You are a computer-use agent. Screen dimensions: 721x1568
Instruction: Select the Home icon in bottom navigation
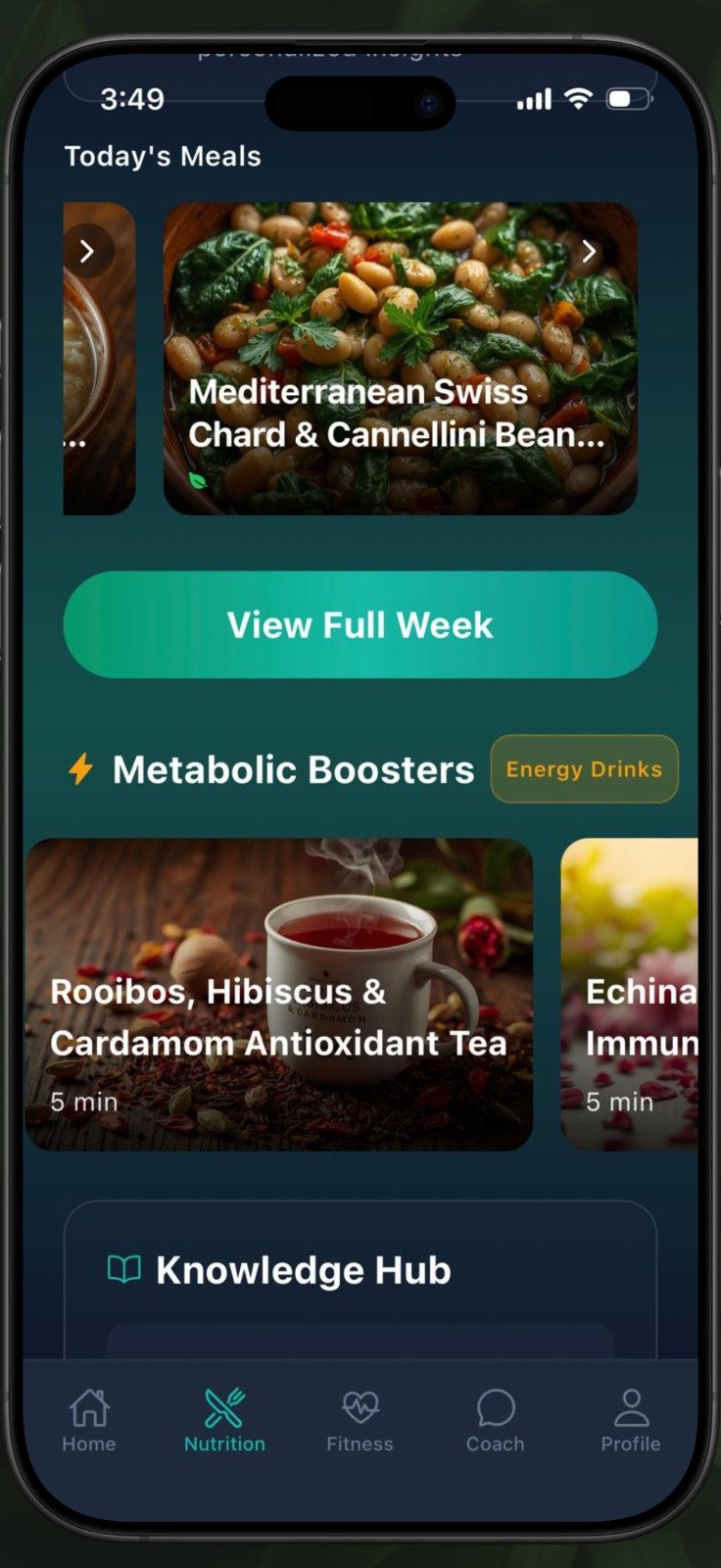88,1406
